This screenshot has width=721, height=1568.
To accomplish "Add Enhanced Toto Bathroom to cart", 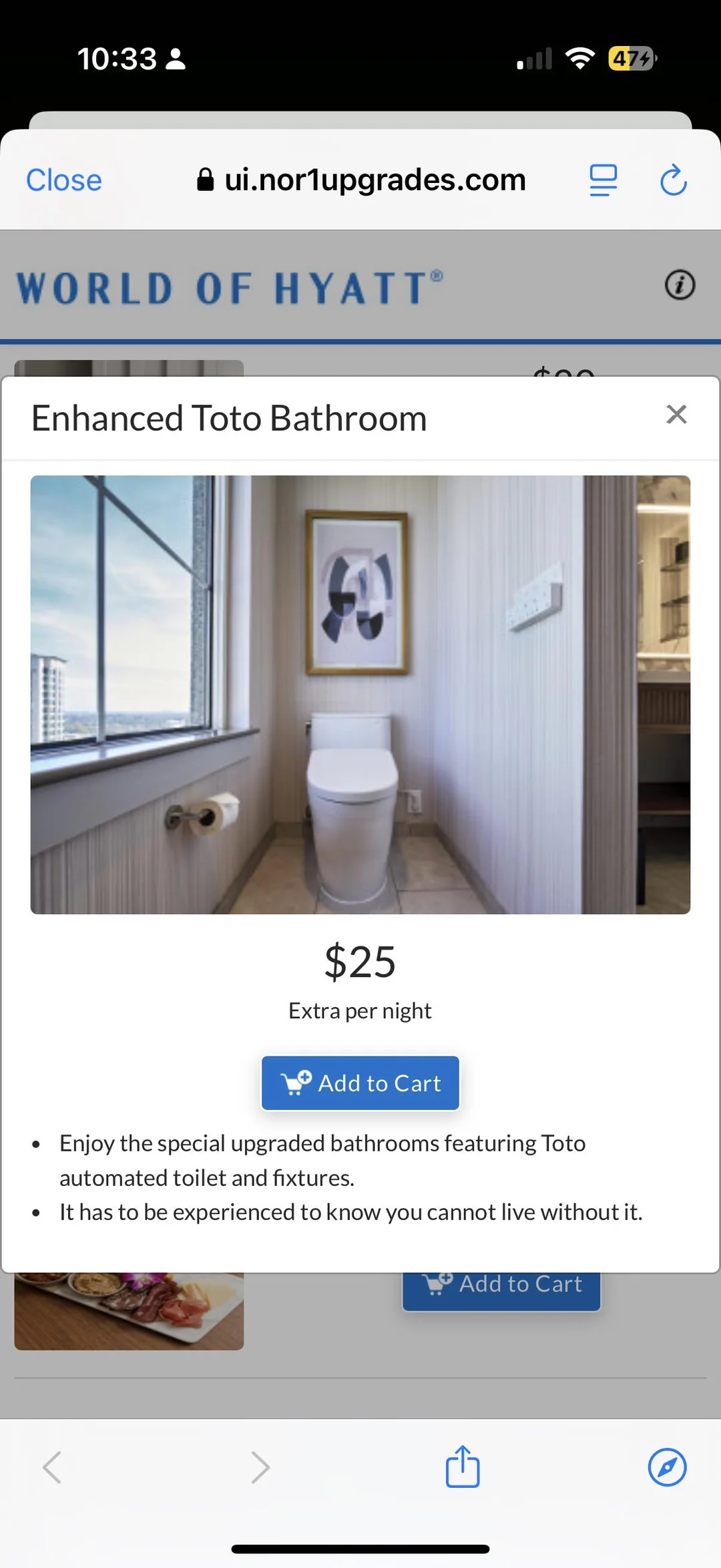I will point(360,1083).
